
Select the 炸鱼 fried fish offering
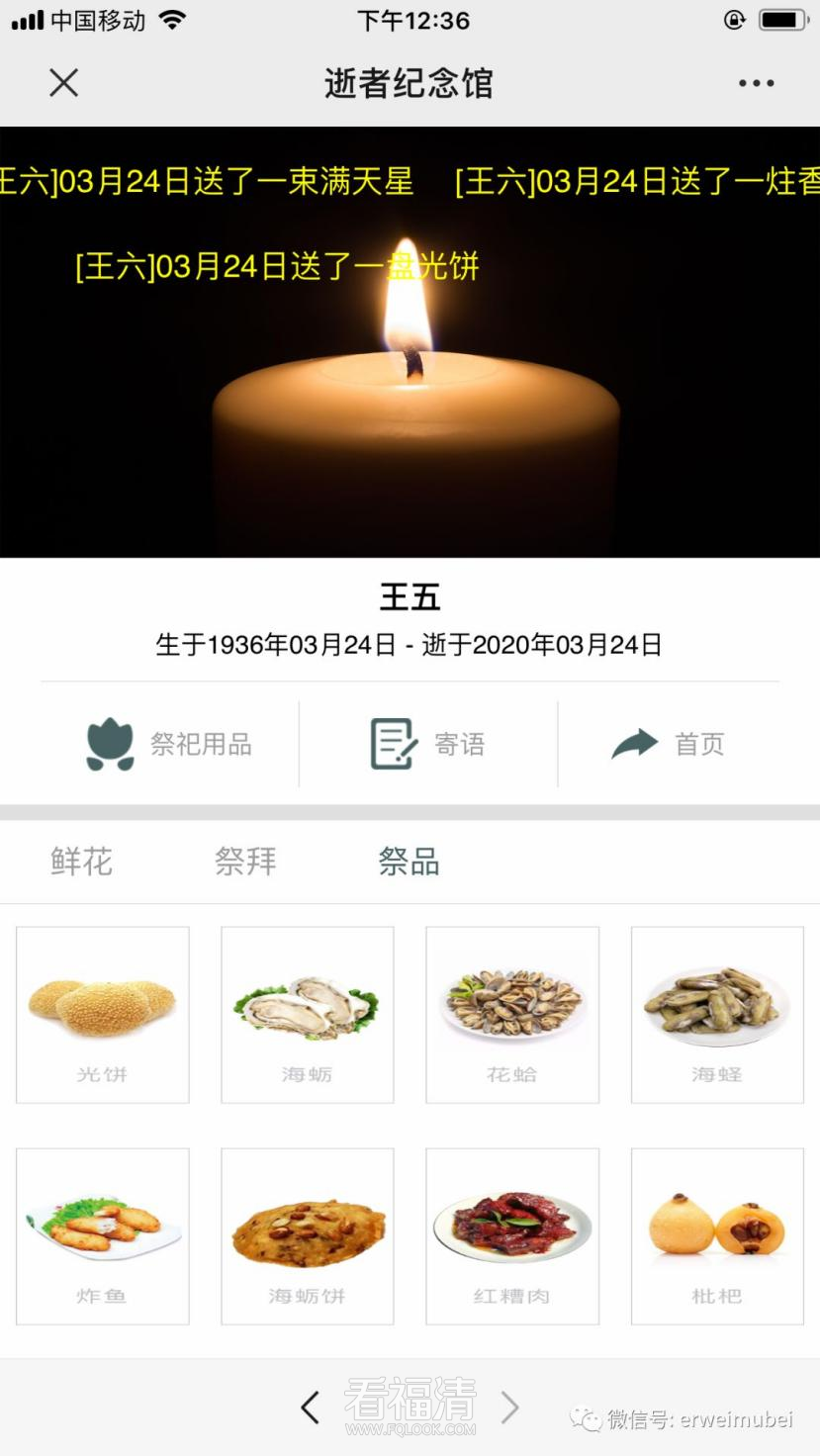click(102, 1235)
